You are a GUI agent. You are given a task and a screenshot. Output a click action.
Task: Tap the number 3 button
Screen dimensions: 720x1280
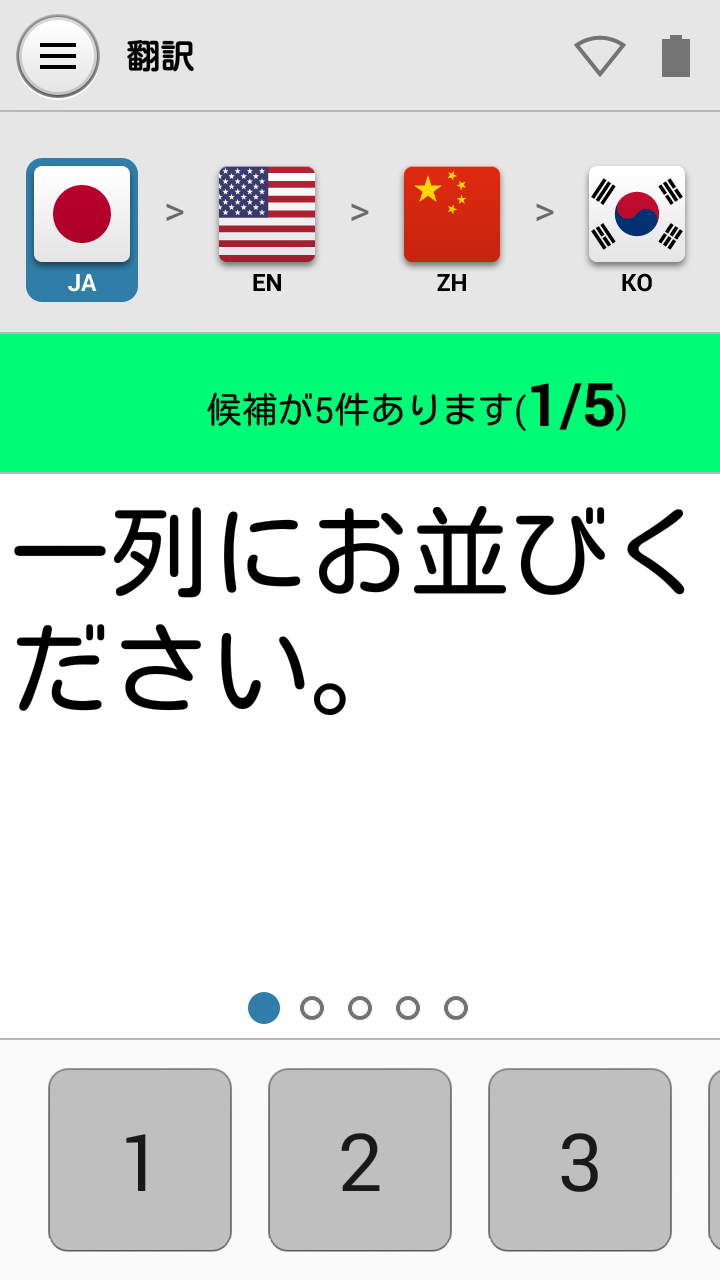(x=580, y=1160)
